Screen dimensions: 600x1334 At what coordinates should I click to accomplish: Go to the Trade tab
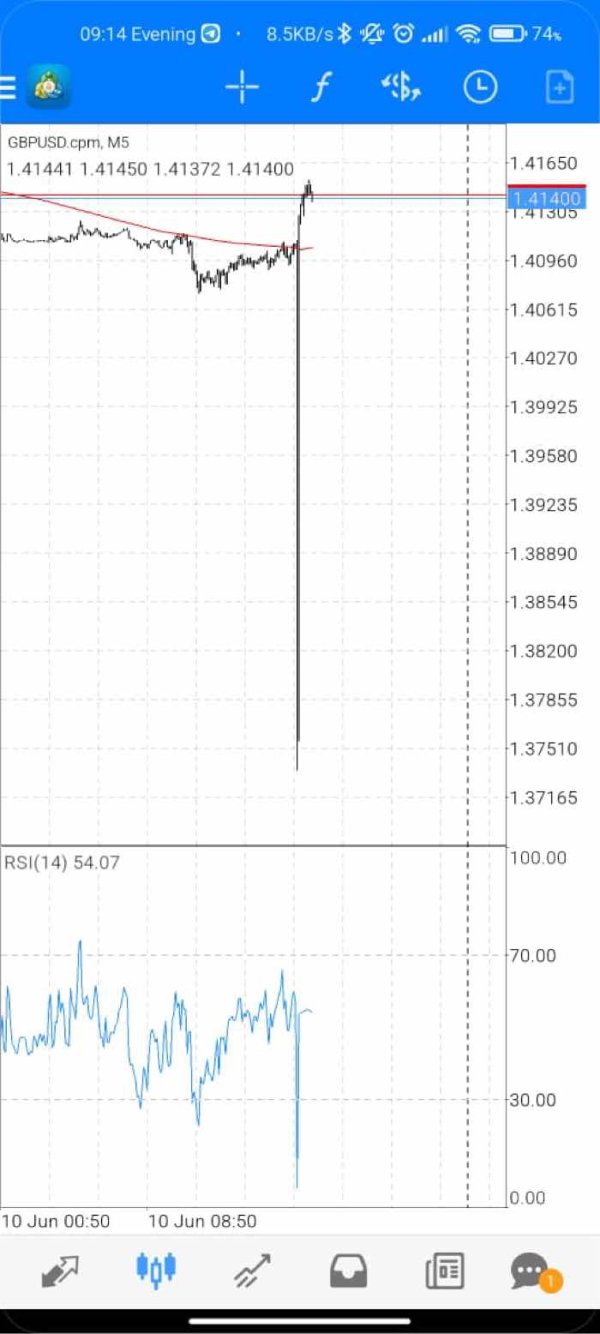pyautogui.click(x=252, y=1271)
